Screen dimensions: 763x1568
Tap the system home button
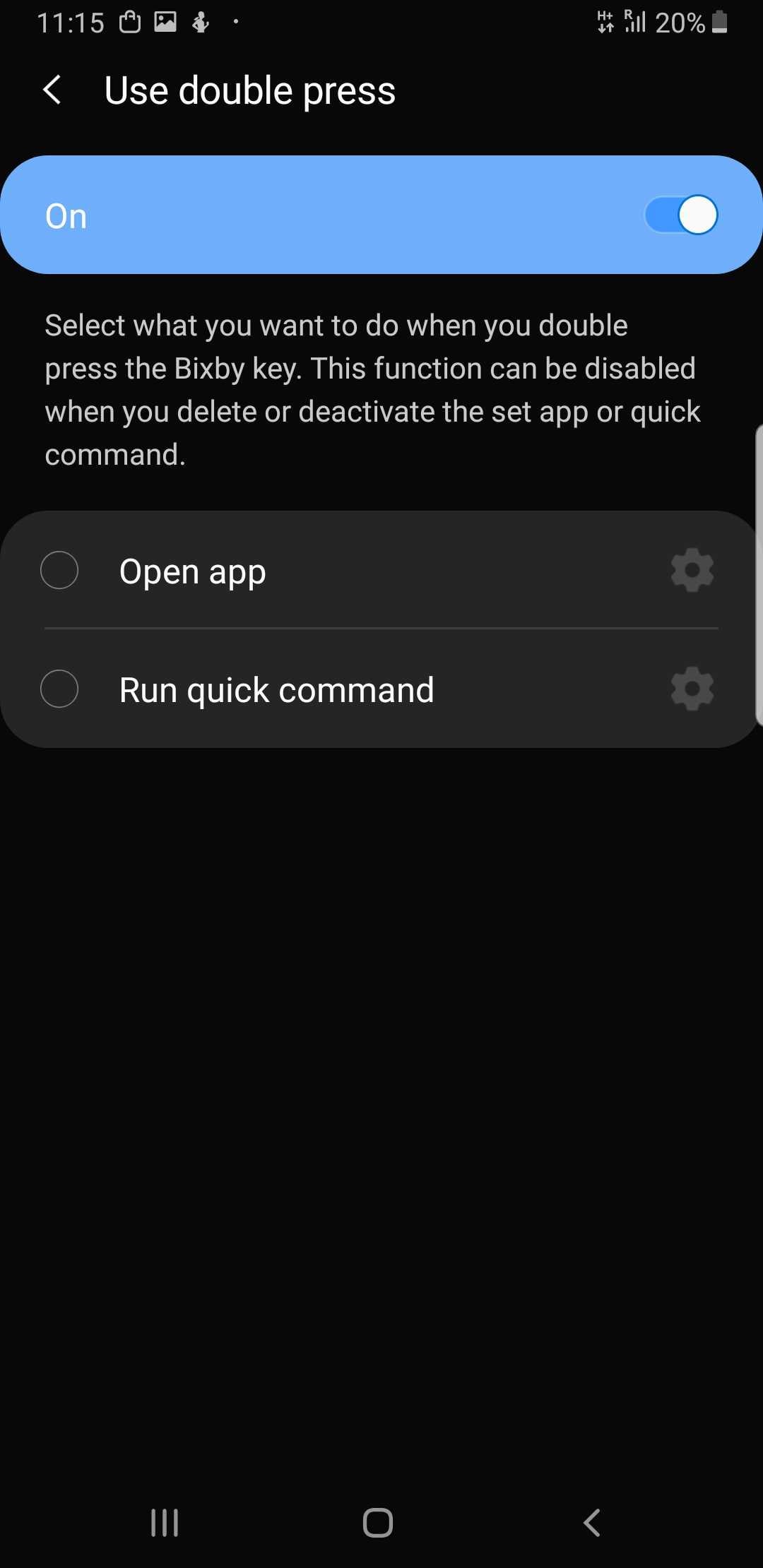[378, 1522]
